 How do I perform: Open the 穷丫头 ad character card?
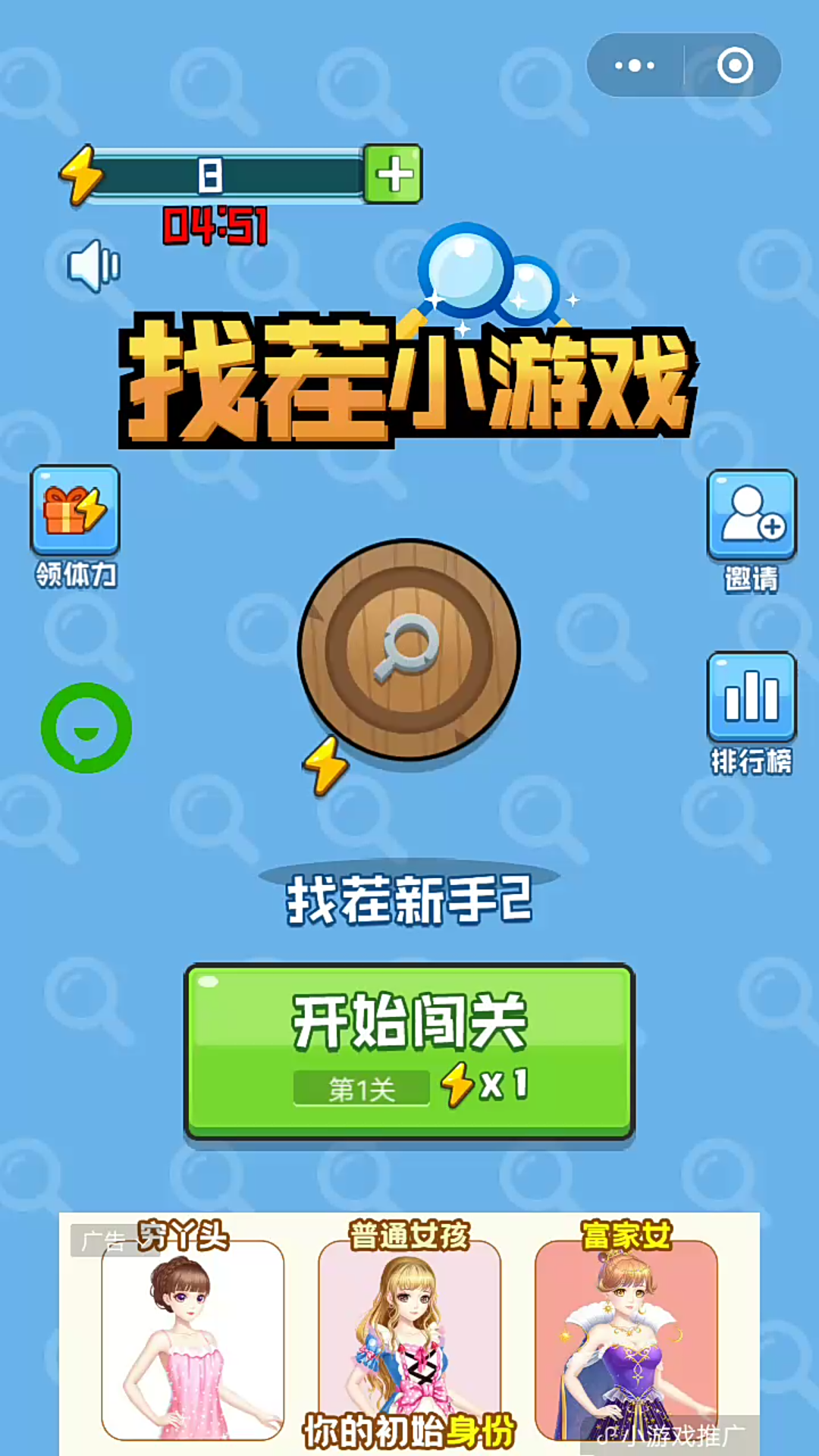point(193,1339)
